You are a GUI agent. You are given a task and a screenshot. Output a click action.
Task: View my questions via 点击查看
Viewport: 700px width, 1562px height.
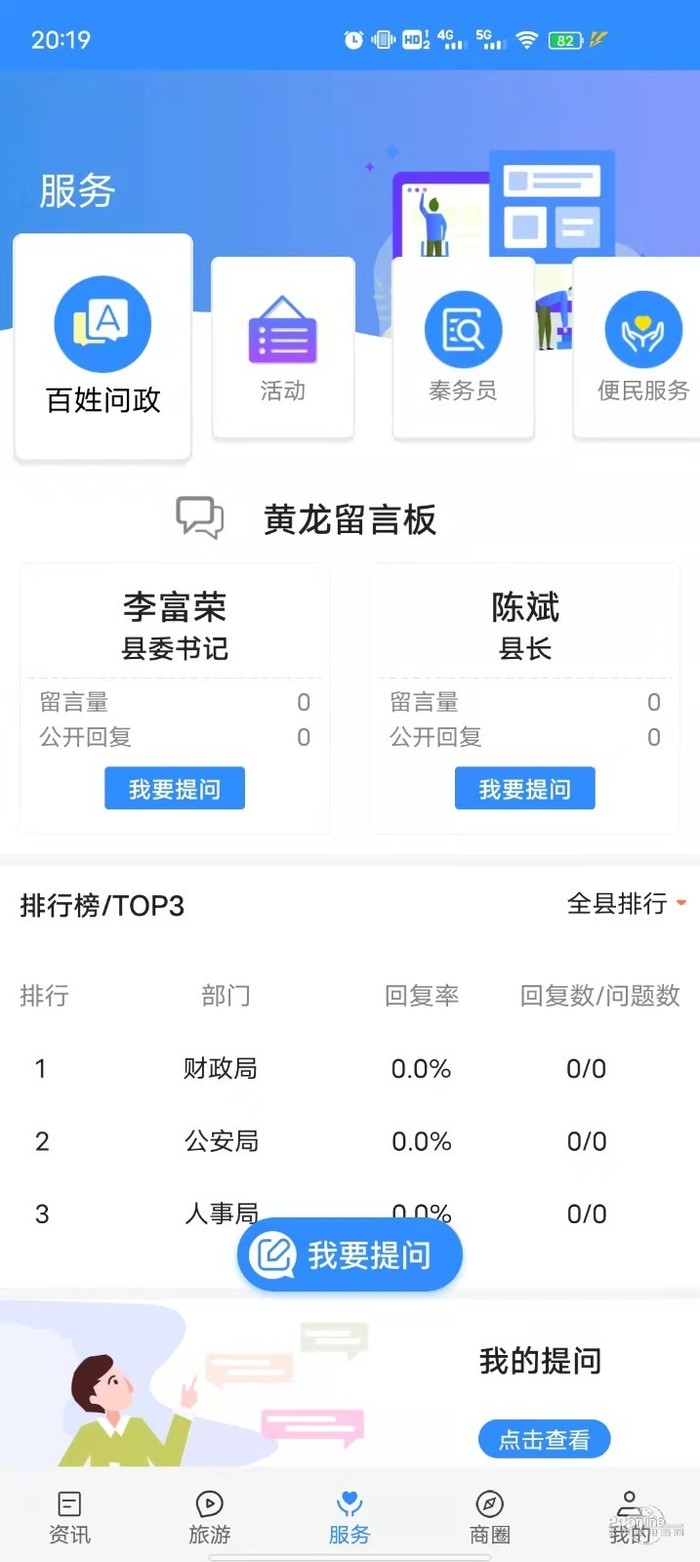click(544, 1439)
